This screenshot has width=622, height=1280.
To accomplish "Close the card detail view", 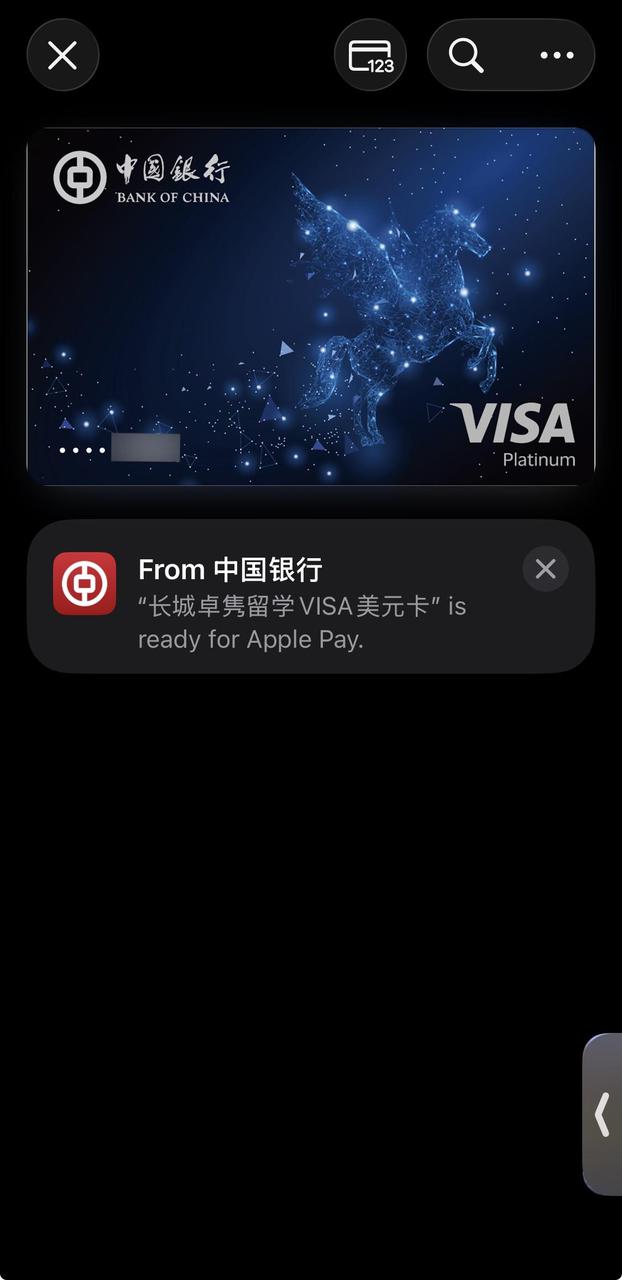I will 63,55.
